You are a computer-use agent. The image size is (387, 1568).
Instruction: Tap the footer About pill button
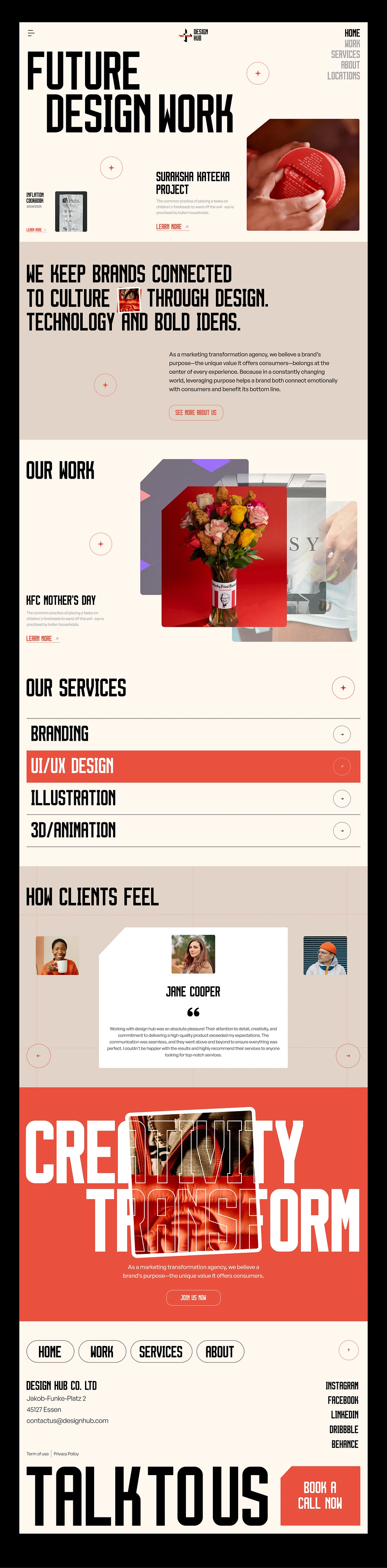(220, 1352)
